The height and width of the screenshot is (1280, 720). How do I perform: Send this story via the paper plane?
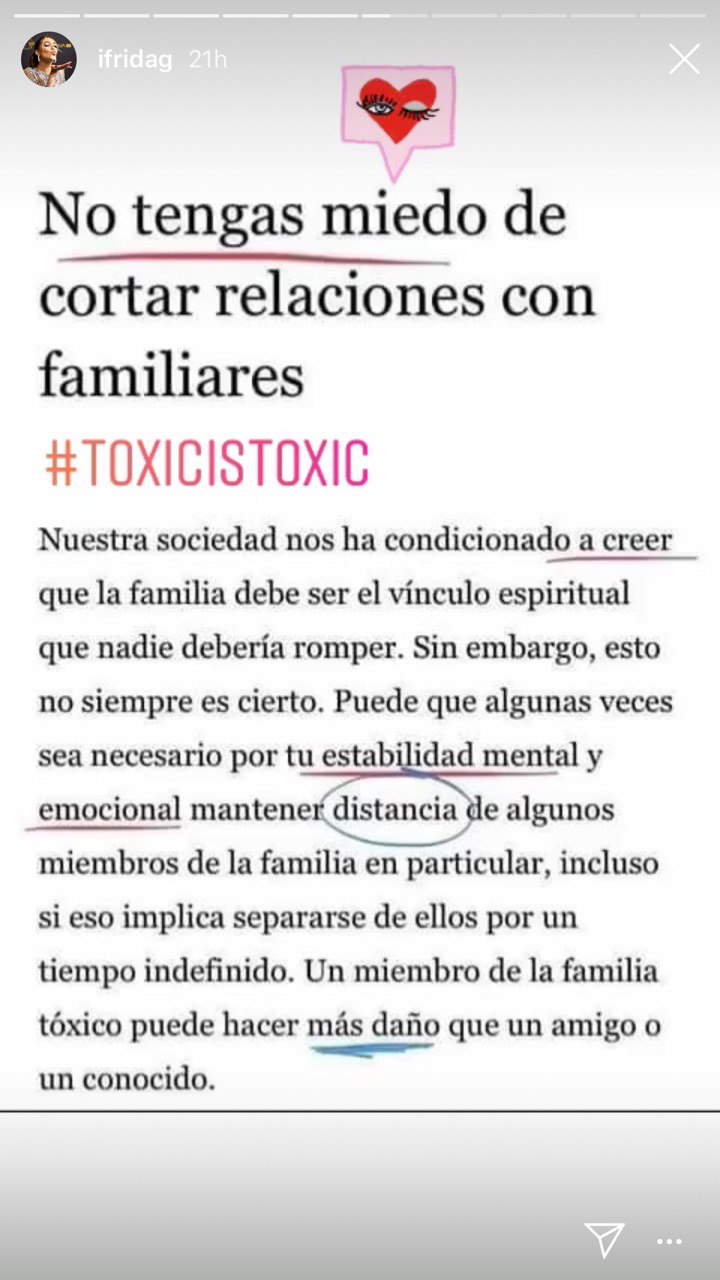604,1239
